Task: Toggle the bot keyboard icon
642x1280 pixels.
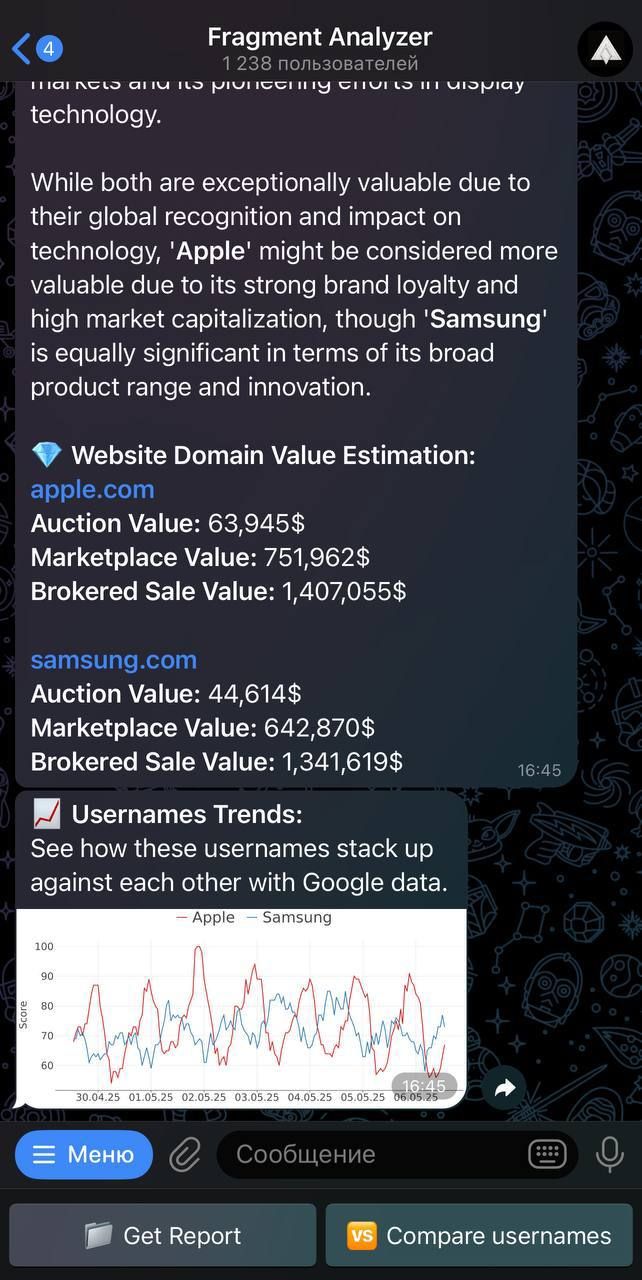Action: 547,1155
